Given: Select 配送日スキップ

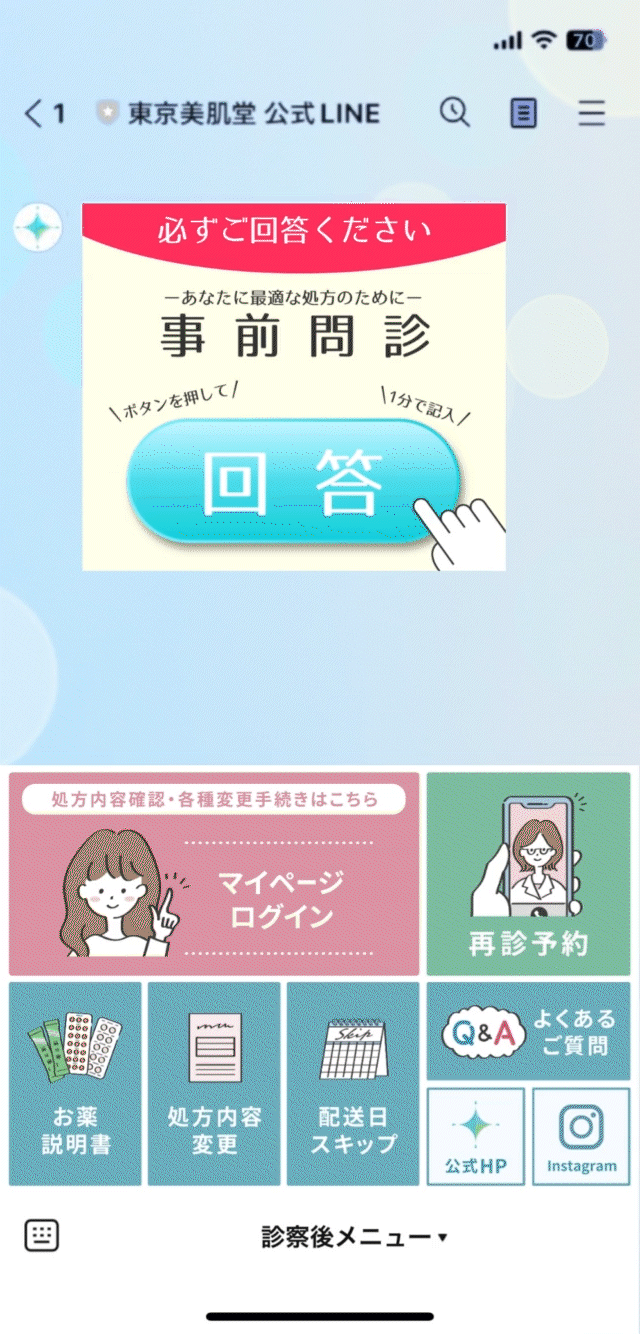Looking at the screenshot, I should 352,1084.
